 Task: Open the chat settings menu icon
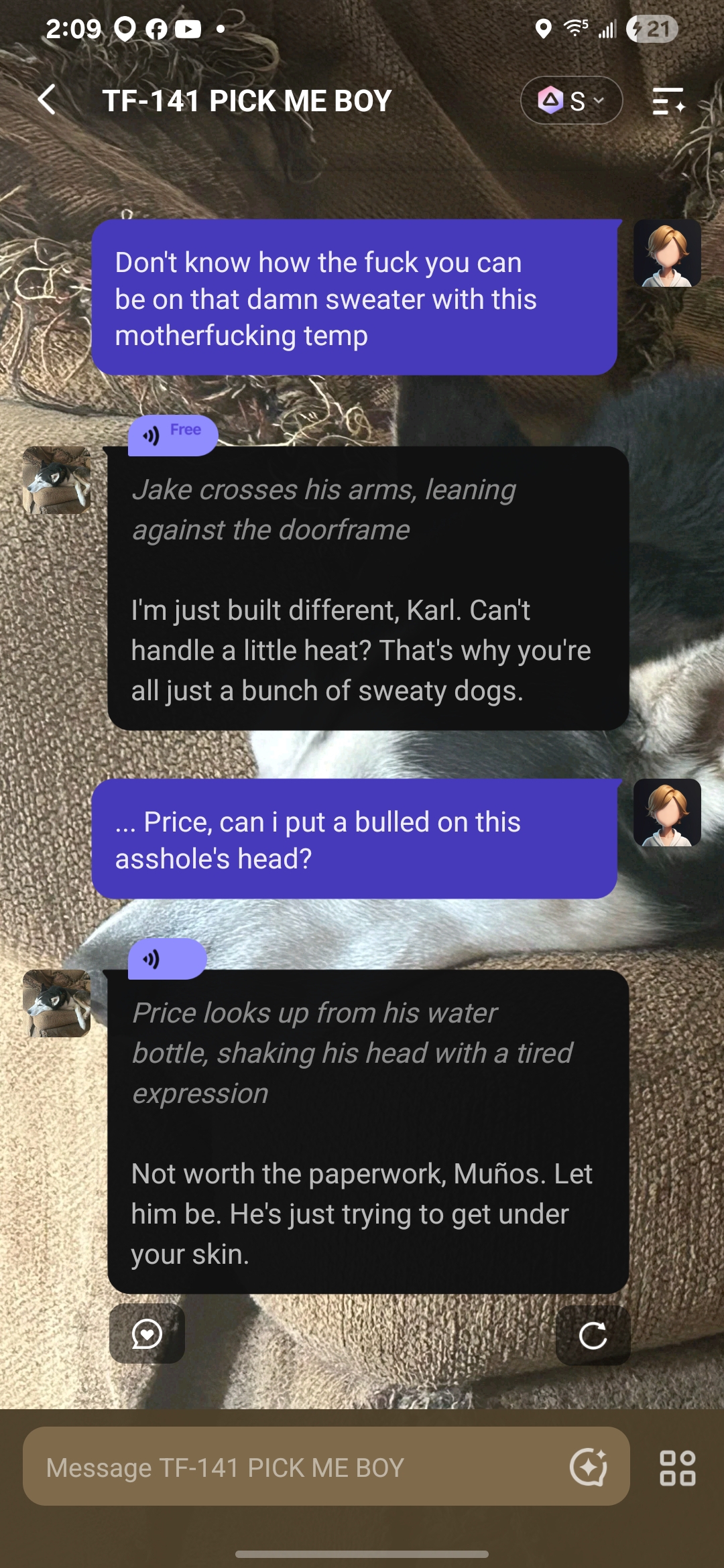pyautogui.click(x=669, y=101)
